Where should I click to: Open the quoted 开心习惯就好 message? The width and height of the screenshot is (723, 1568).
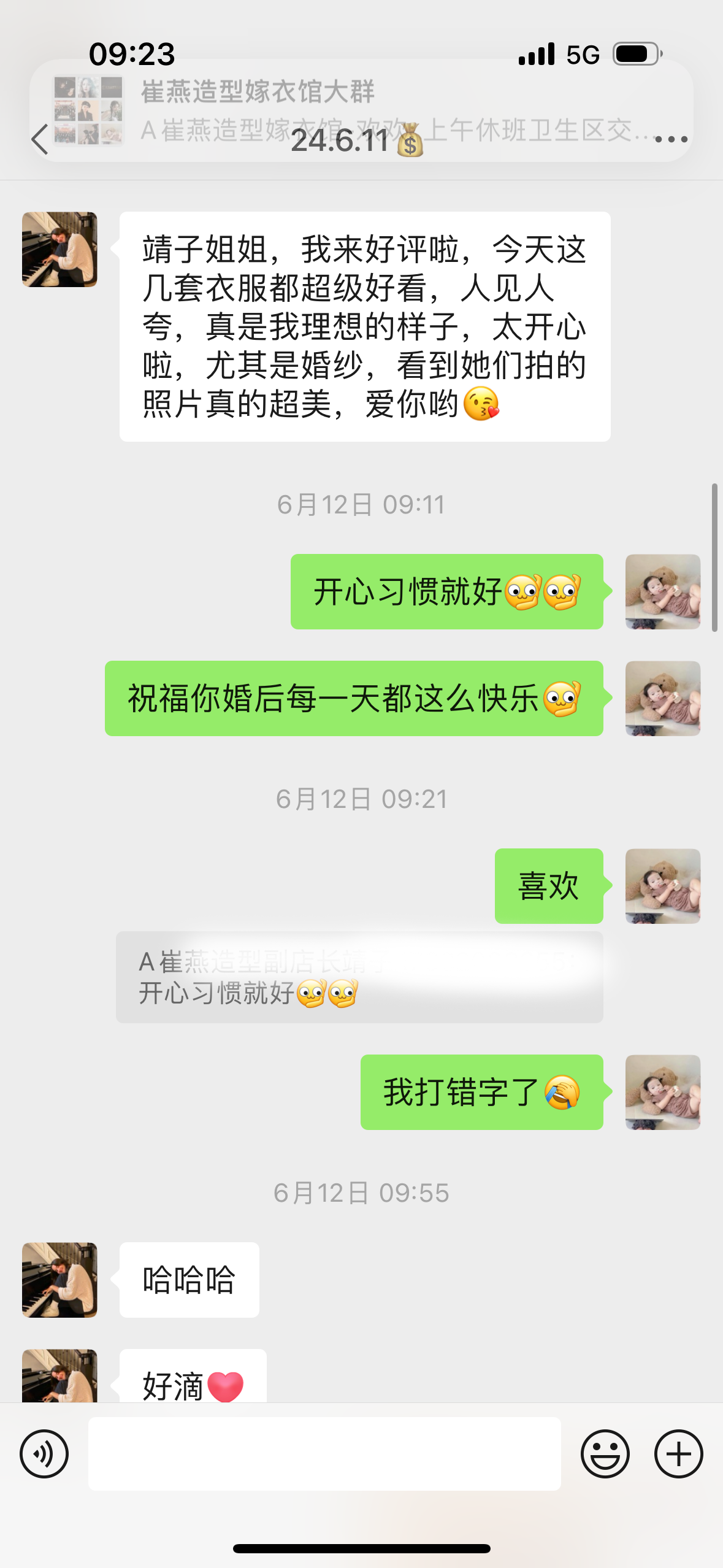[359, 977]
